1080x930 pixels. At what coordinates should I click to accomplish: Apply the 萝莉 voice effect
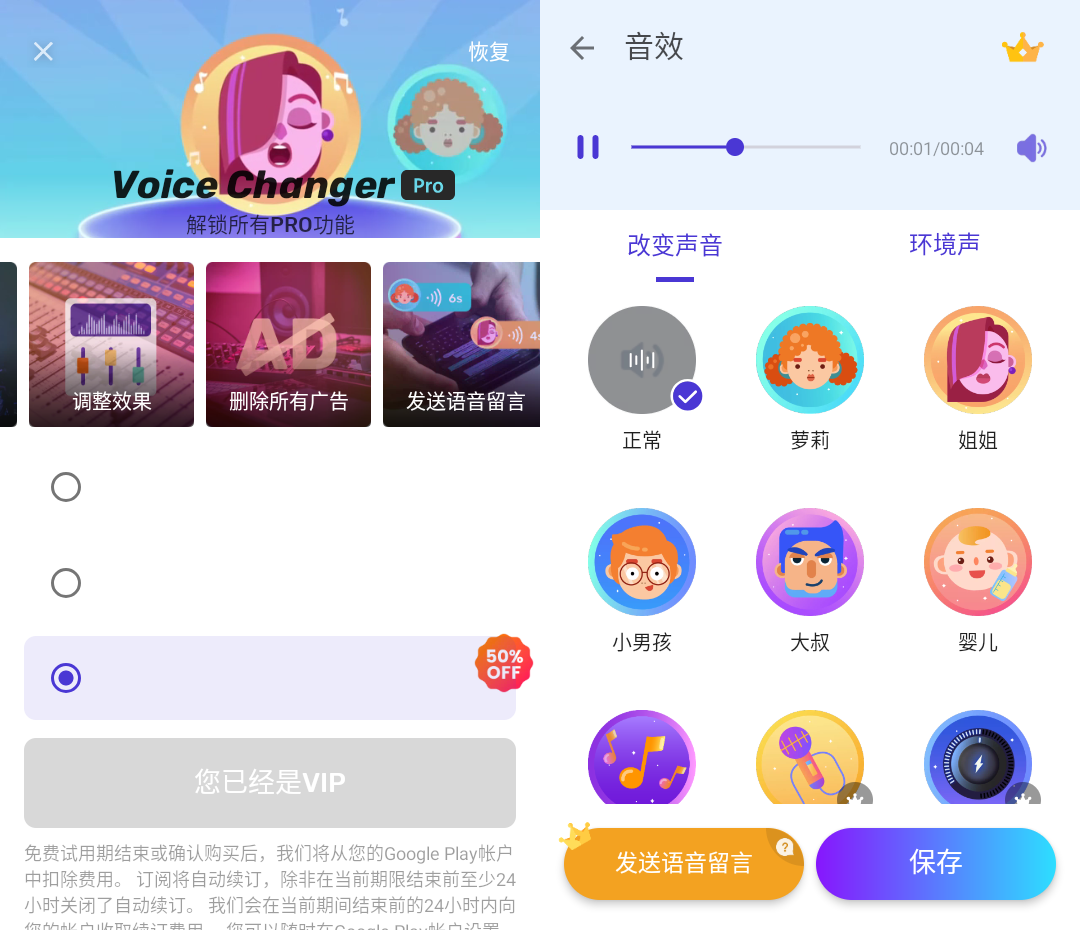click(810, 360)
